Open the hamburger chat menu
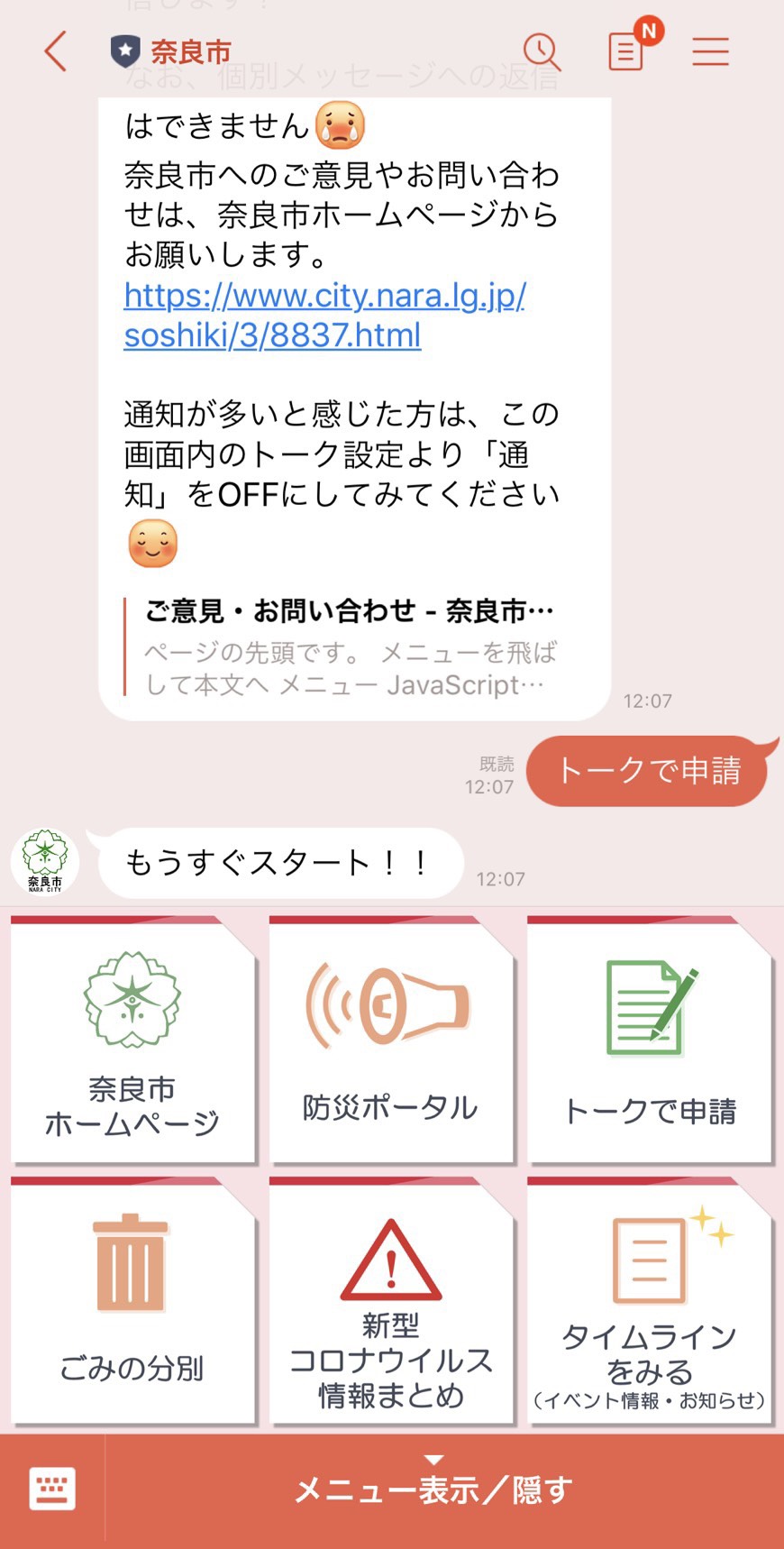 [x=710, y=51]
